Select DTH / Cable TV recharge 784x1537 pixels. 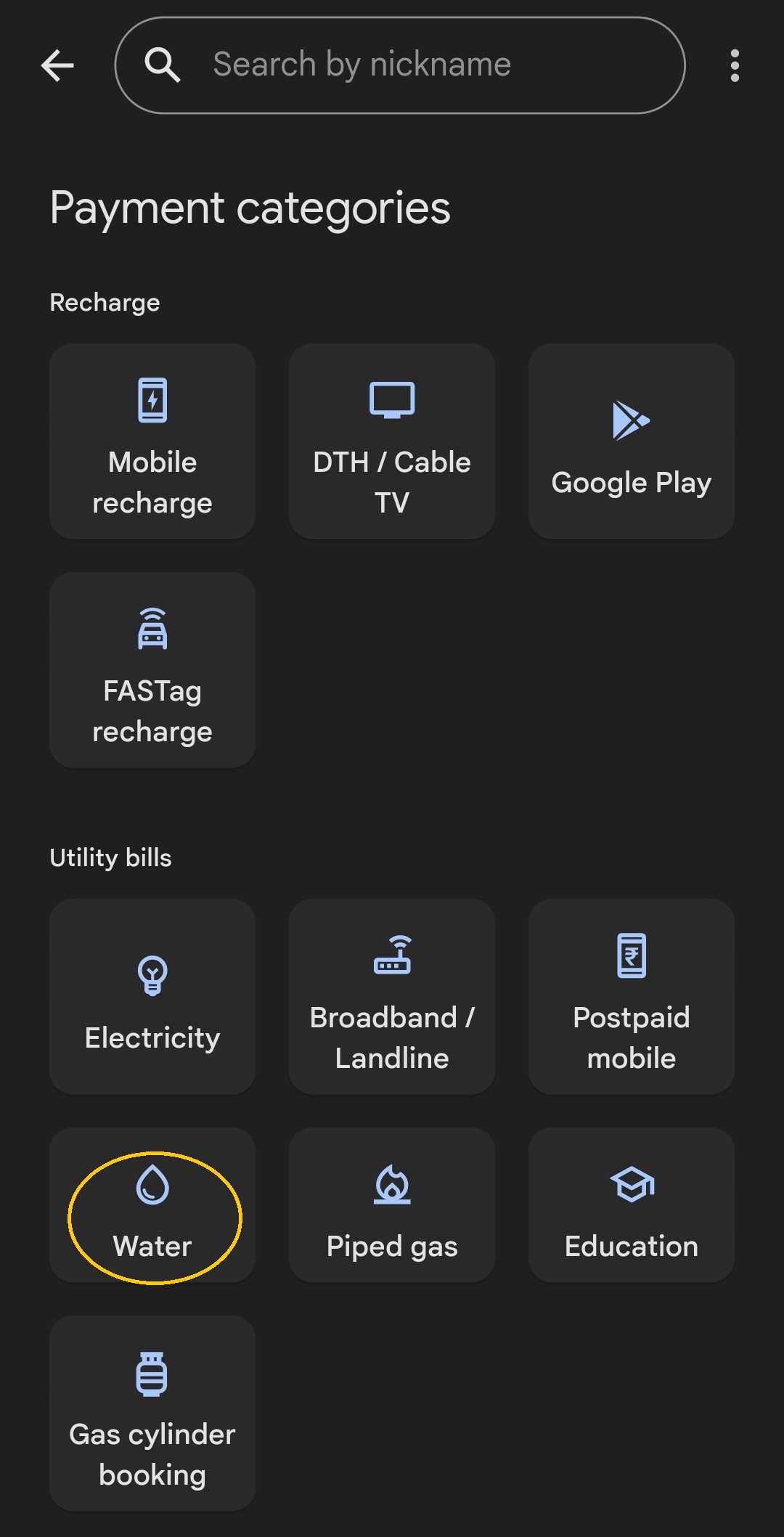(392, 441)
